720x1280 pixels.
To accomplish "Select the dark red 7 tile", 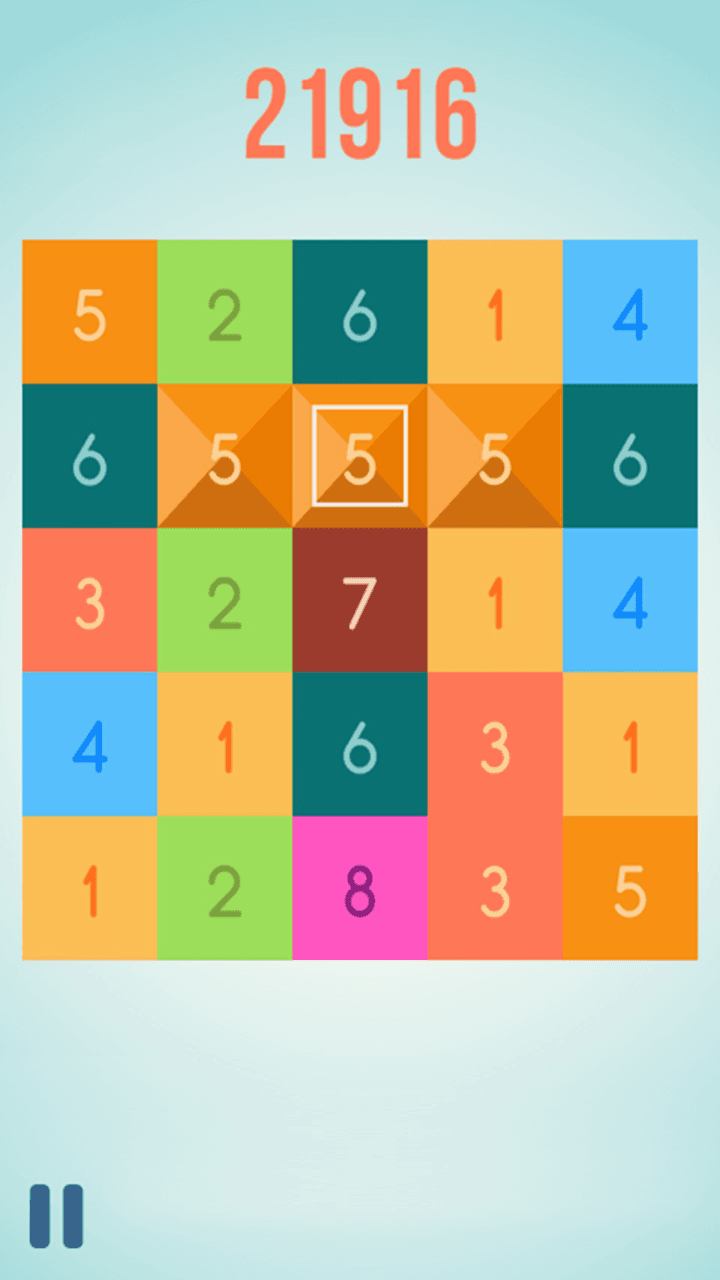I will coord(360,601).
